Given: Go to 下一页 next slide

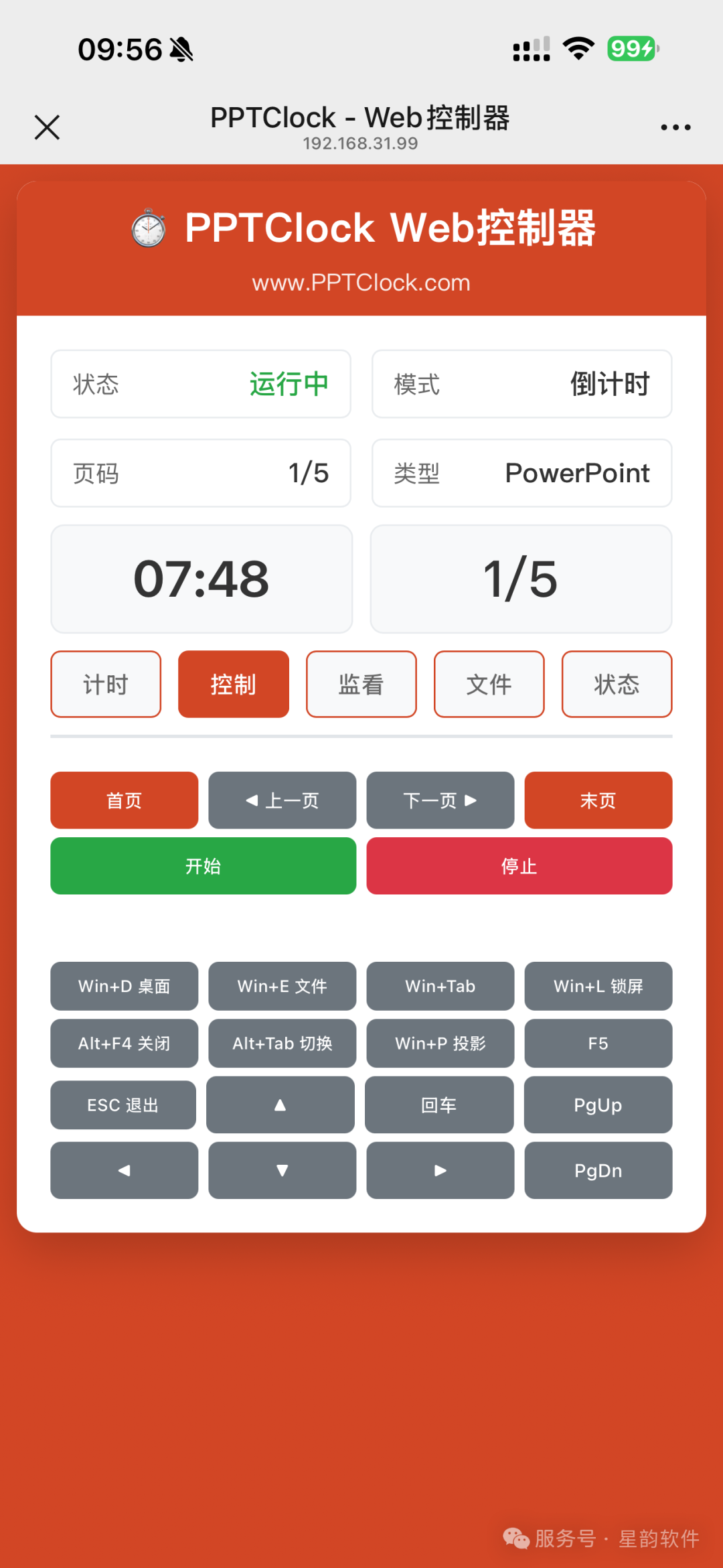Looking at the screenshot, I should point(440,800).
